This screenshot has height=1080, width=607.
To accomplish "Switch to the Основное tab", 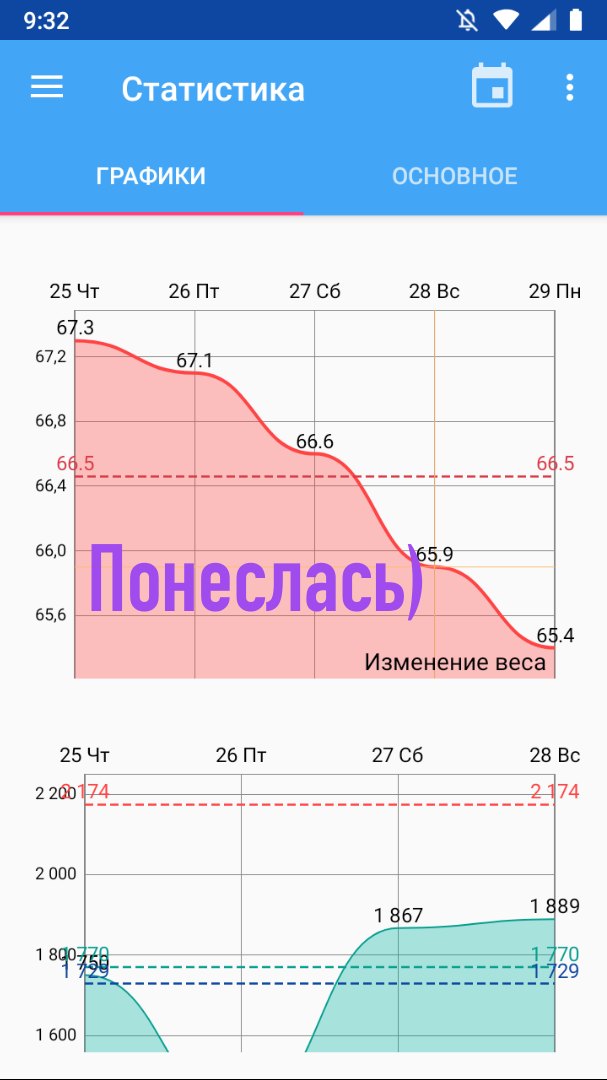I will point(455,176).
